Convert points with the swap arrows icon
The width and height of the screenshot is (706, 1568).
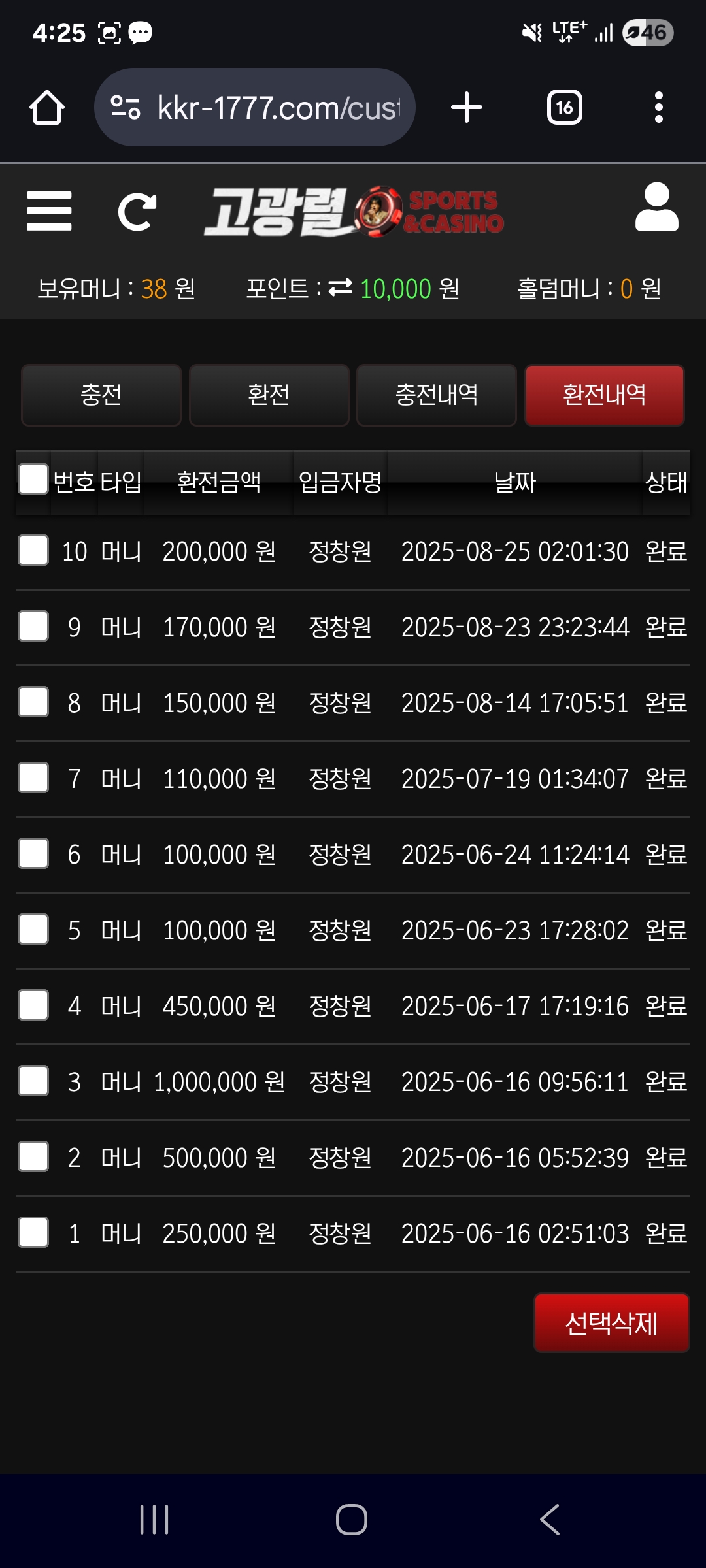point(340,287)
